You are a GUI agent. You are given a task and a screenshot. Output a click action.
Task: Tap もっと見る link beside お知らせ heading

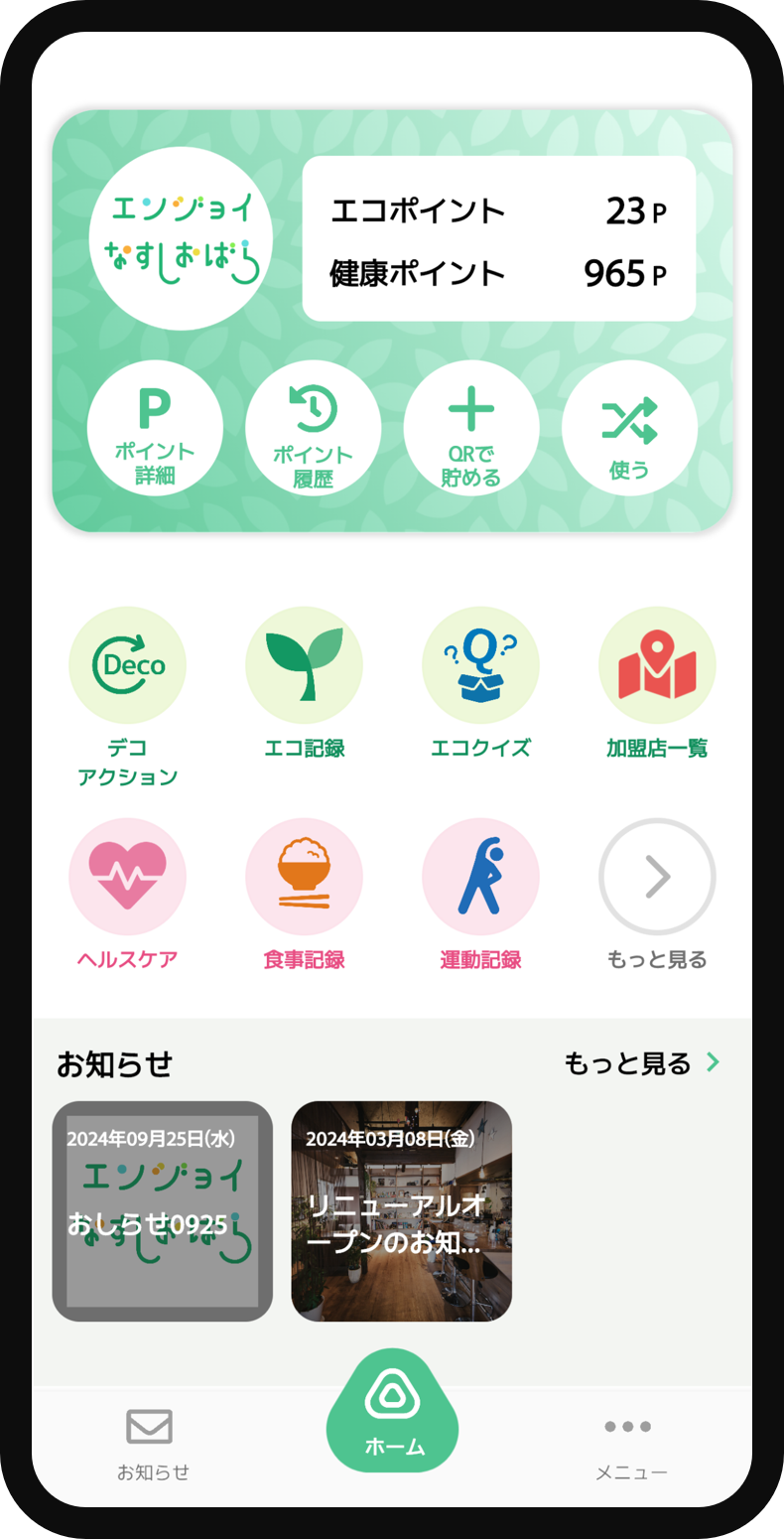(641, 1063)
